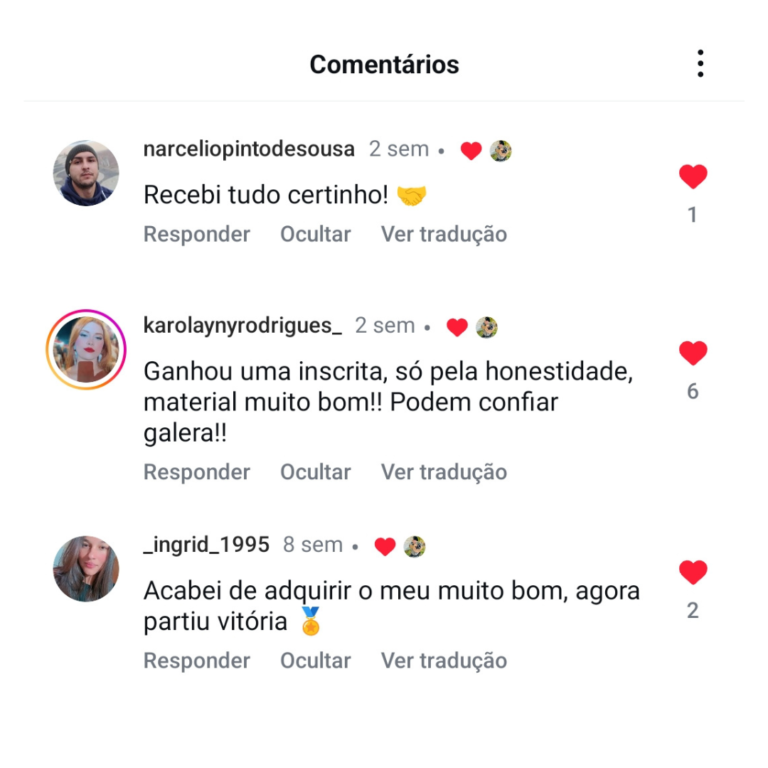The width and height of the screenshot is (768, 768).
Task: Hide narceliopintodesousa's comment with Ocultar
Action: click(315, 234)
